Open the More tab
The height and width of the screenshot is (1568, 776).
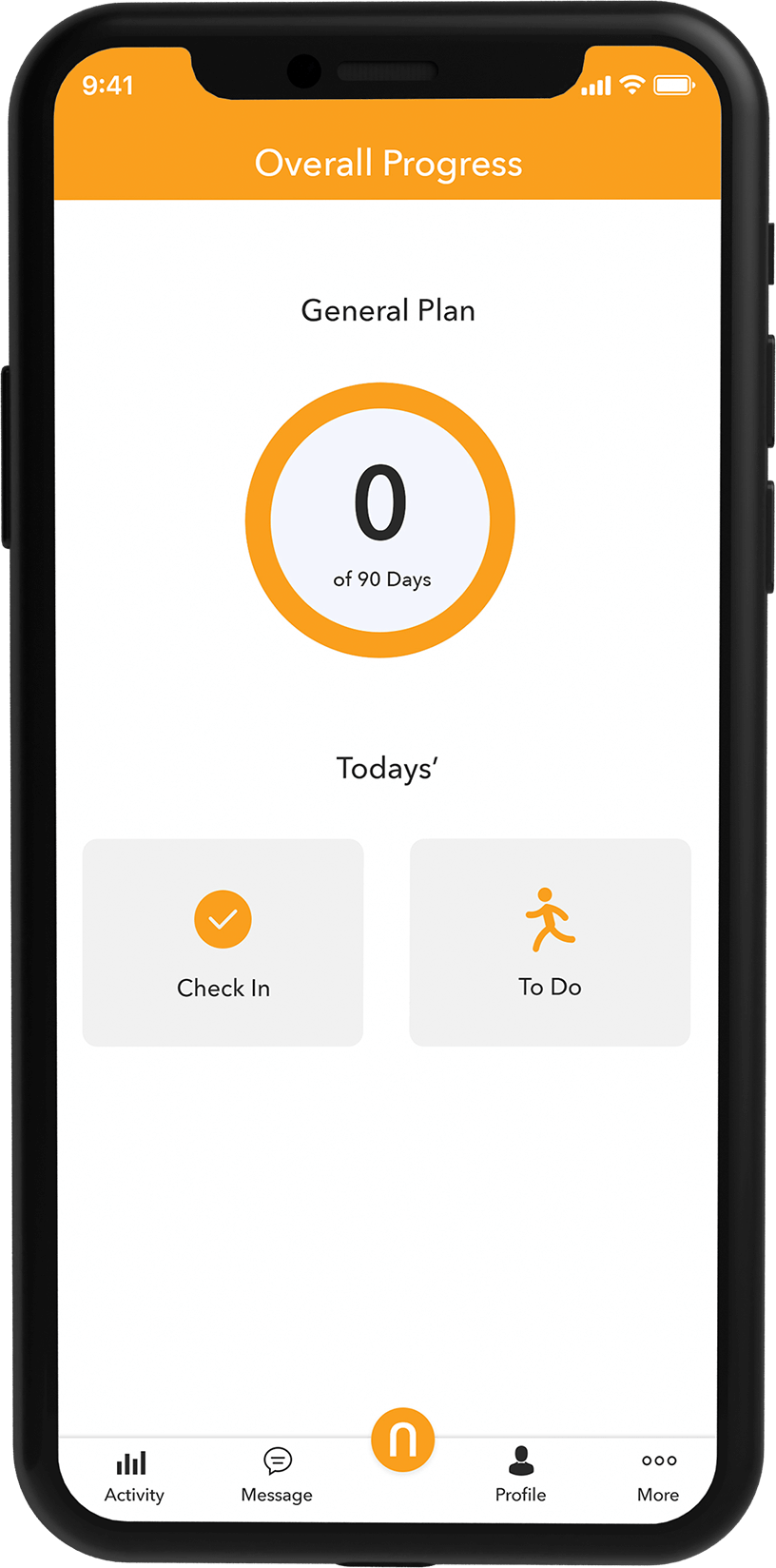(658, 1476)
